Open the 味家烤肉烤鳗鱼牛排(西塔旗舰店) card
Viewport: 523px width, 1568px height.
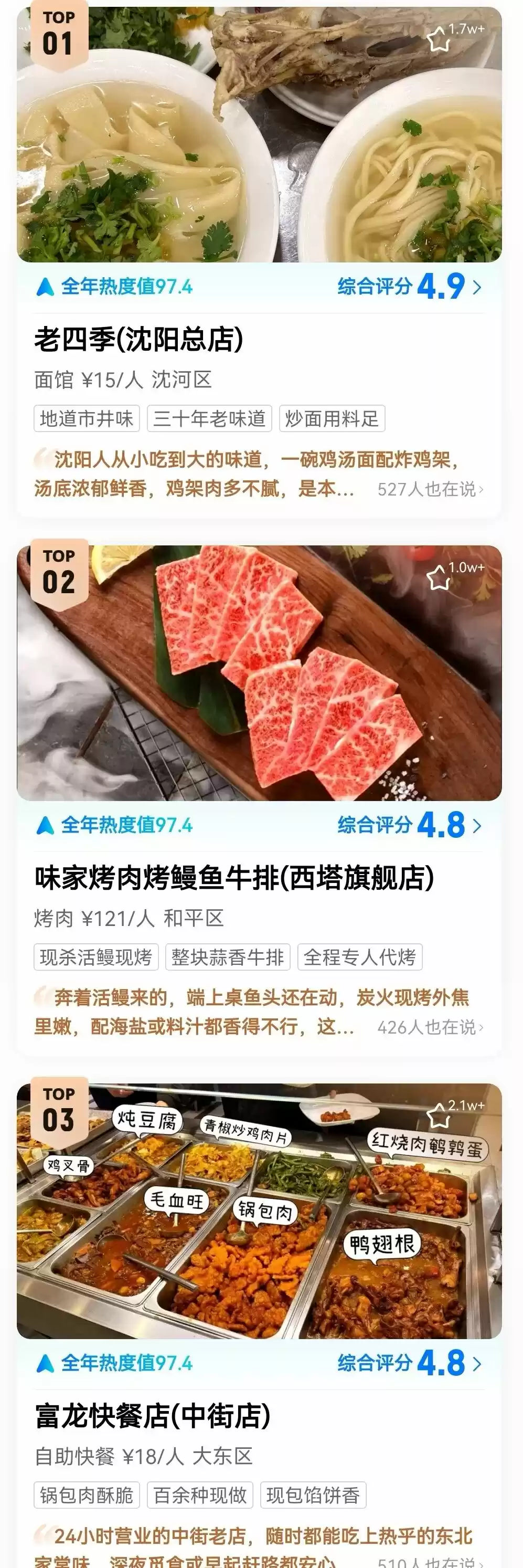click(234, 878)
